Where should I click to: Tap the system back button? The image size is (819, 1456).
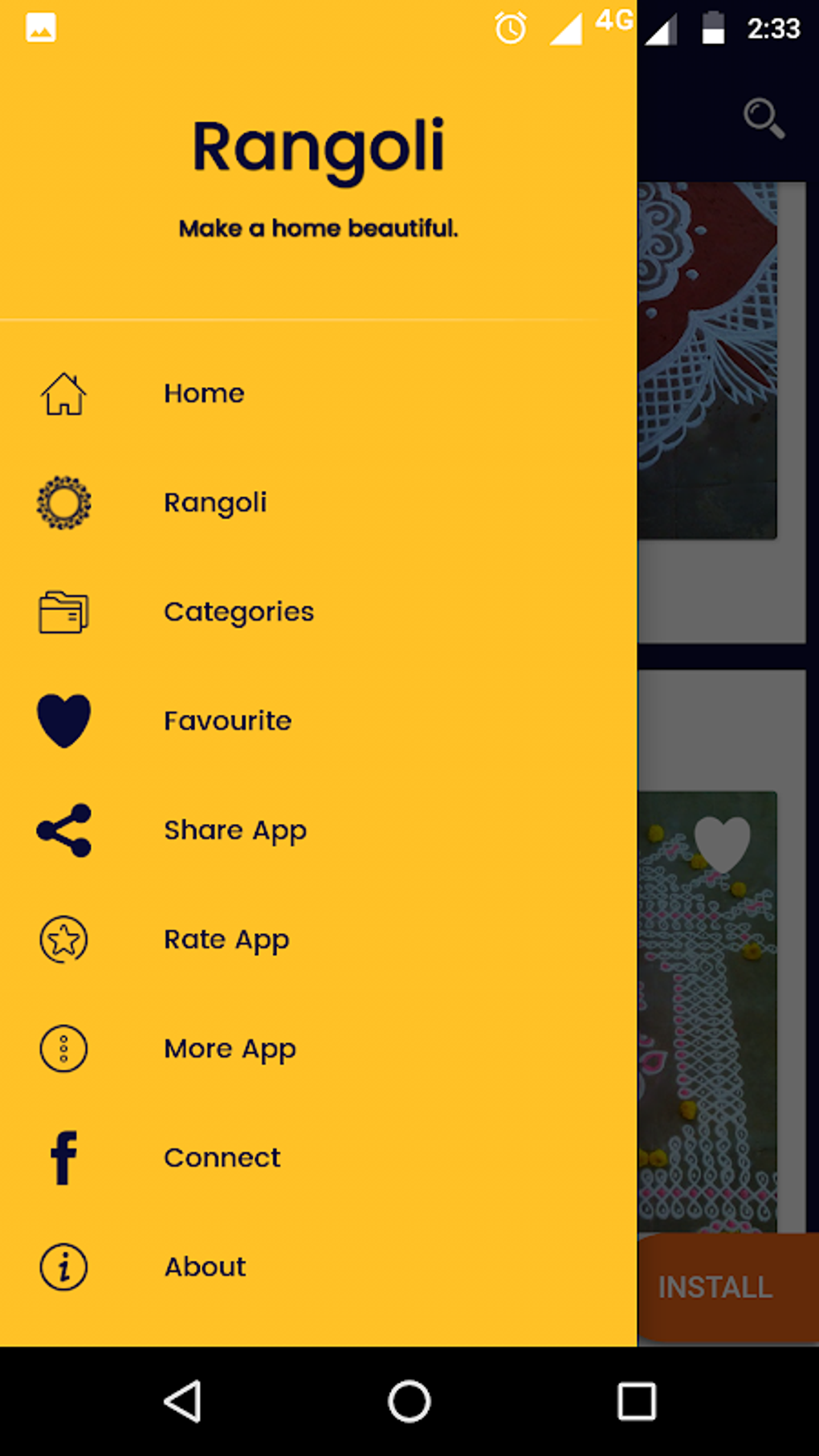183,1401
